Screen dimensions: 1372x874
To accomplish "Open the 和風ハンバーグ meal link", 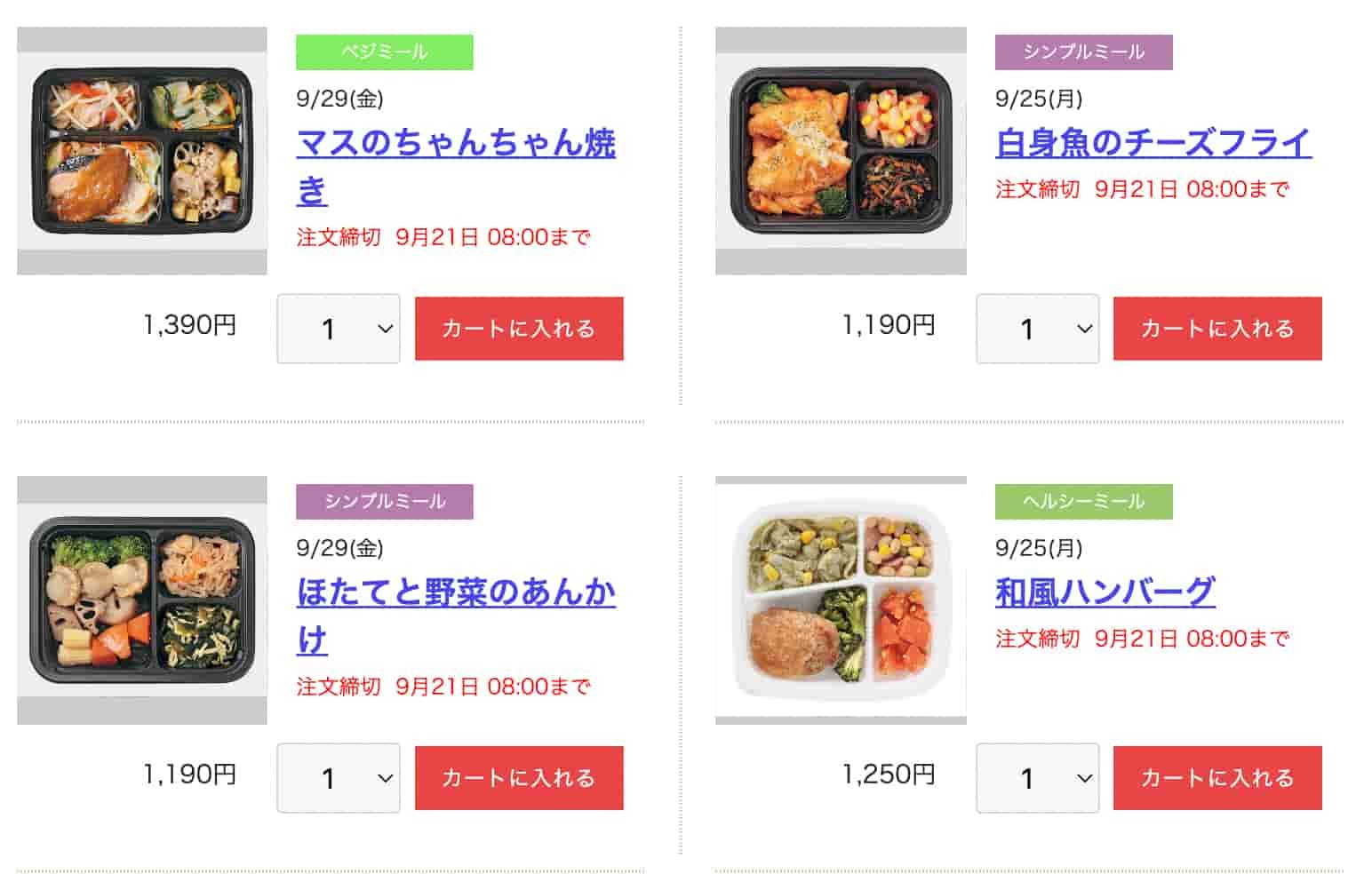I will 1105,592.
